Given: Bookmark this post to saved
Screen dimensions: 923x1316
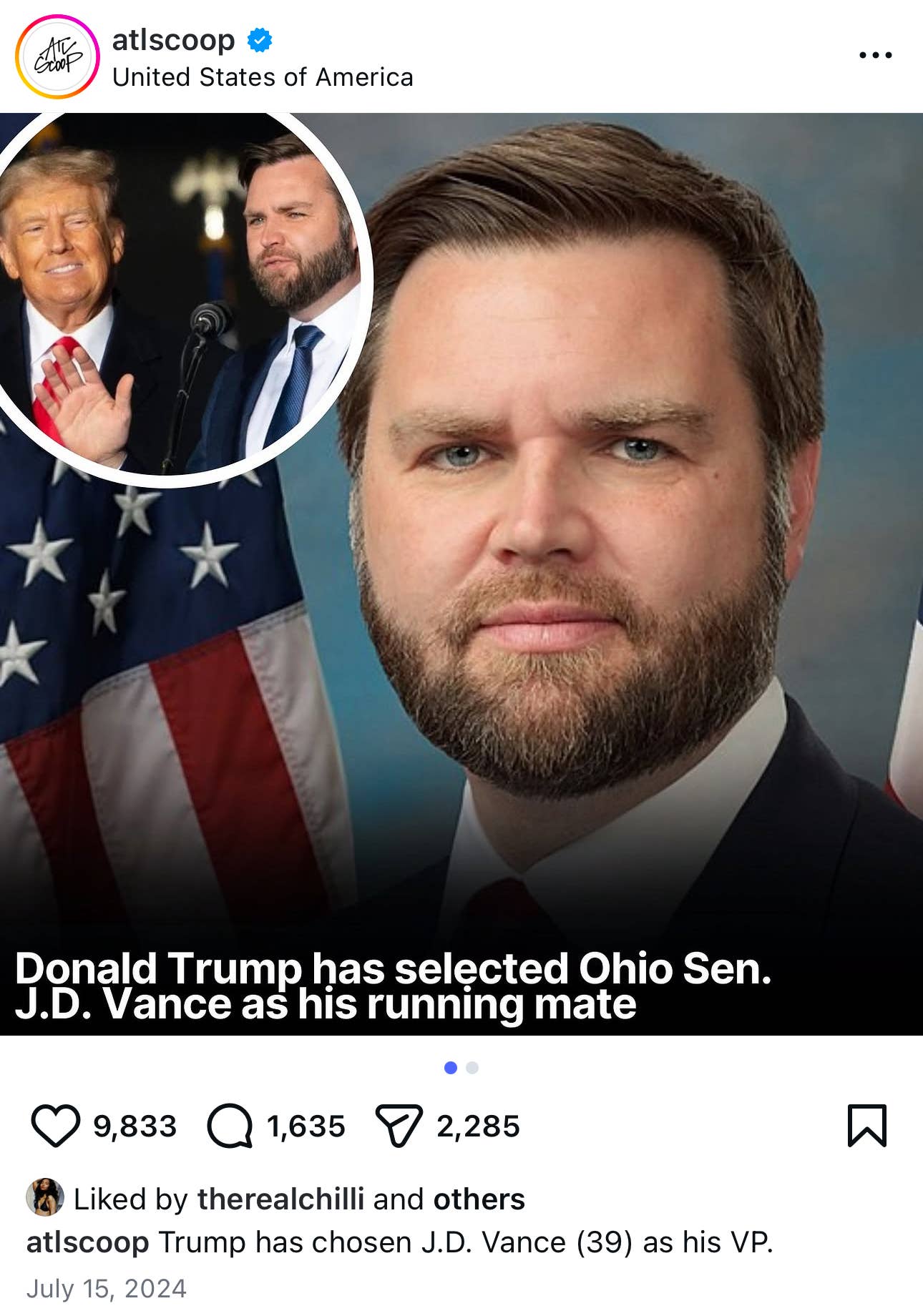Looking at the screenshot, I should tap(866, 1126).
